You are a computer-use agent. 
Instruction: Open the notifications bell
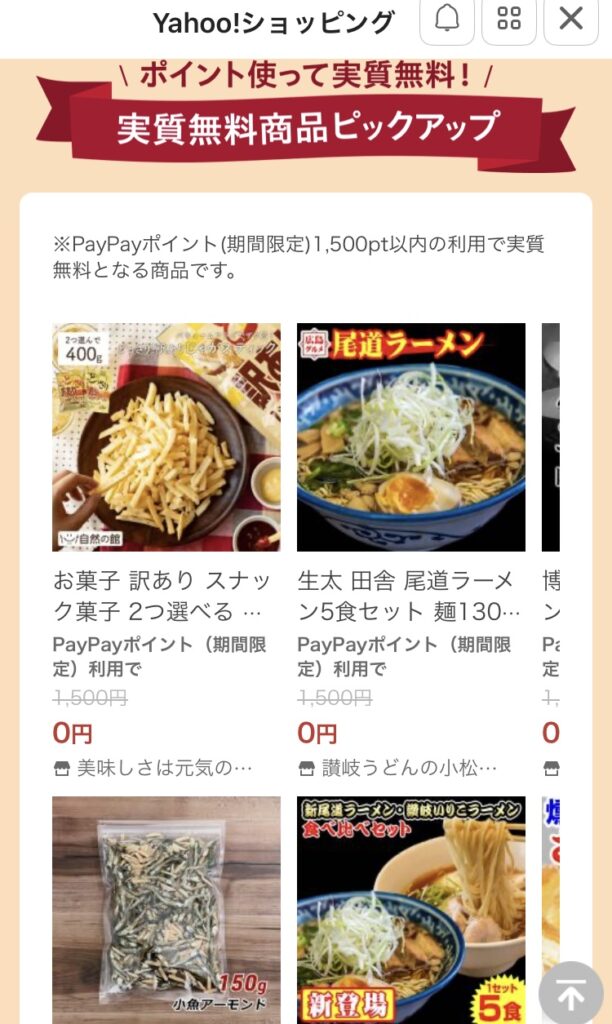447,20
